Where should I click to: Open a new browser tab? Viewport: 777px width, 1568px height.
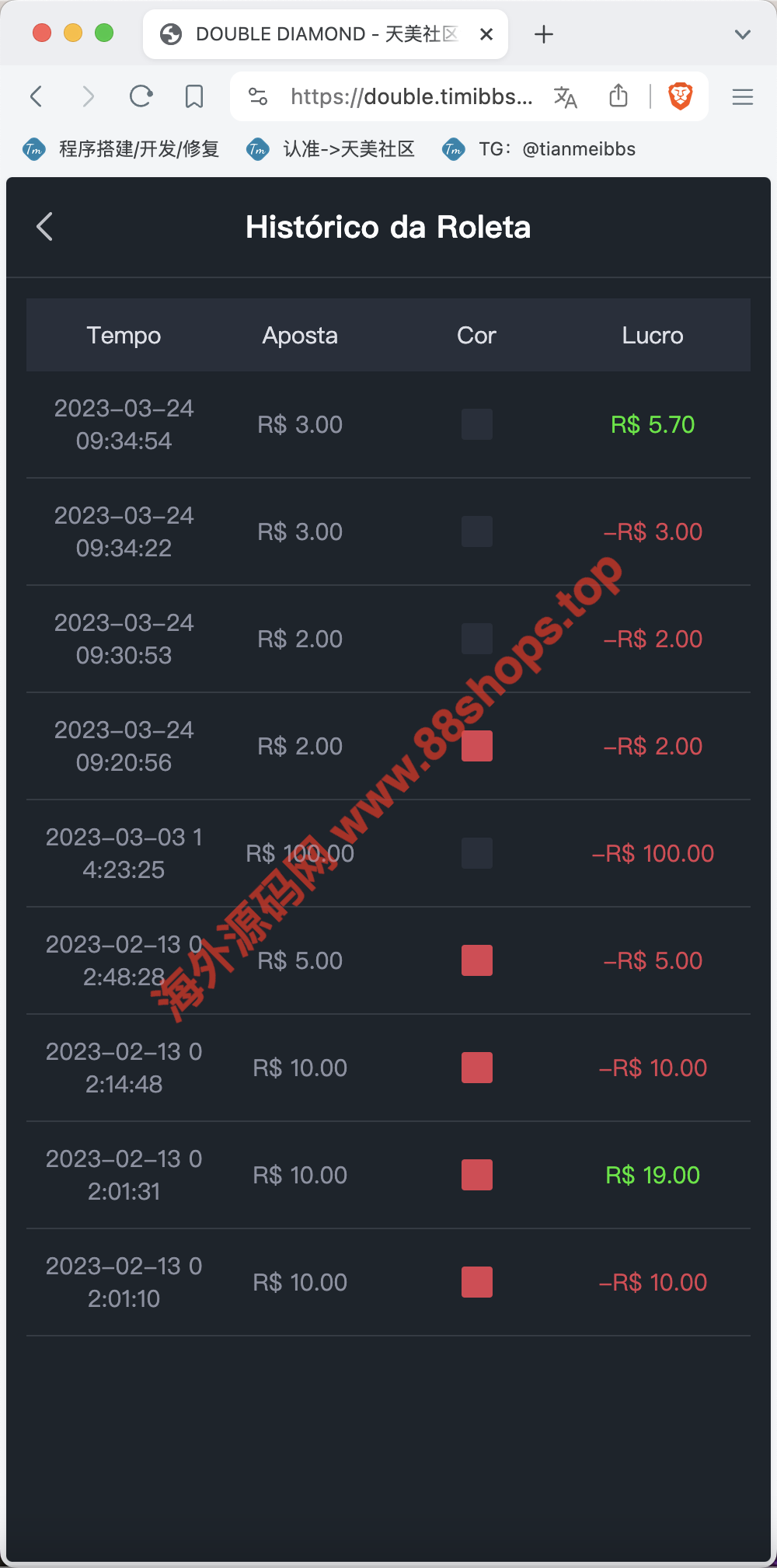point(544,34)
